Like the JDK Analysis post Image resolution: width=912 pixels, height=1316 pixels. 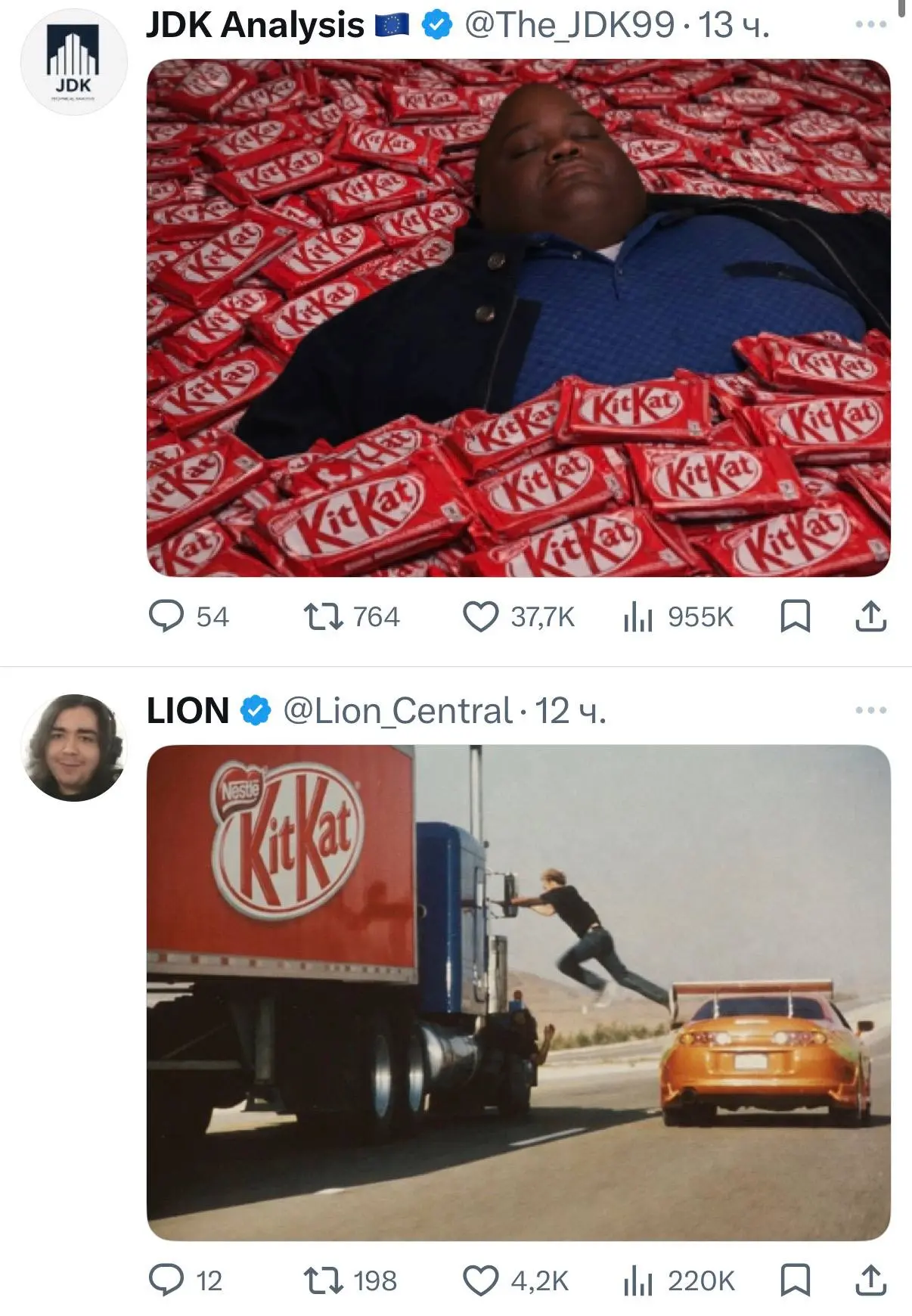481,616
